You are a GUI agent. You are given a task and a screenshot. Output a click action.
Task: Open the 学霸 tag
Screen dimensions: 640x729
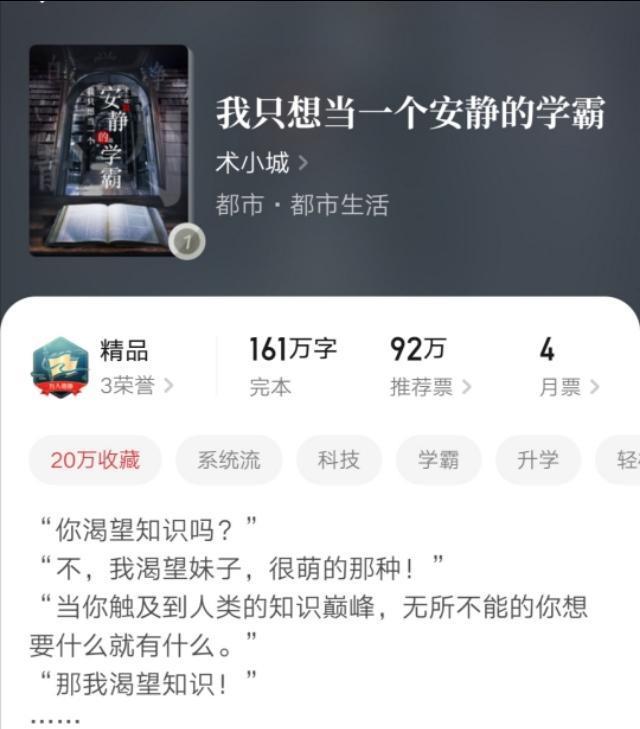439,460
